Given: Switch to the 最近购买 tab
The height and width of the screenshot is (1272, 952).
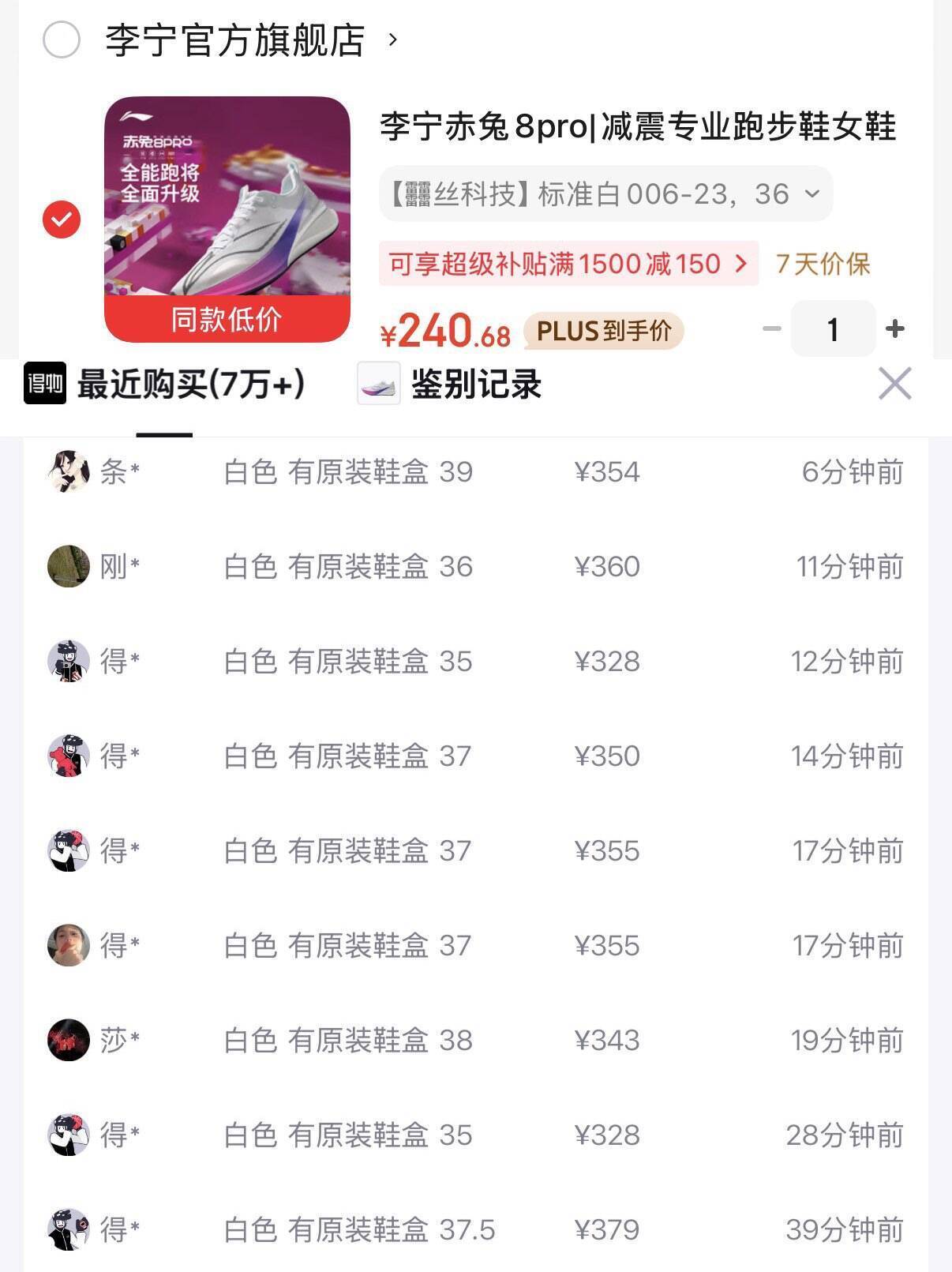Looking at the screenshot, I should (x=189, y=385).
